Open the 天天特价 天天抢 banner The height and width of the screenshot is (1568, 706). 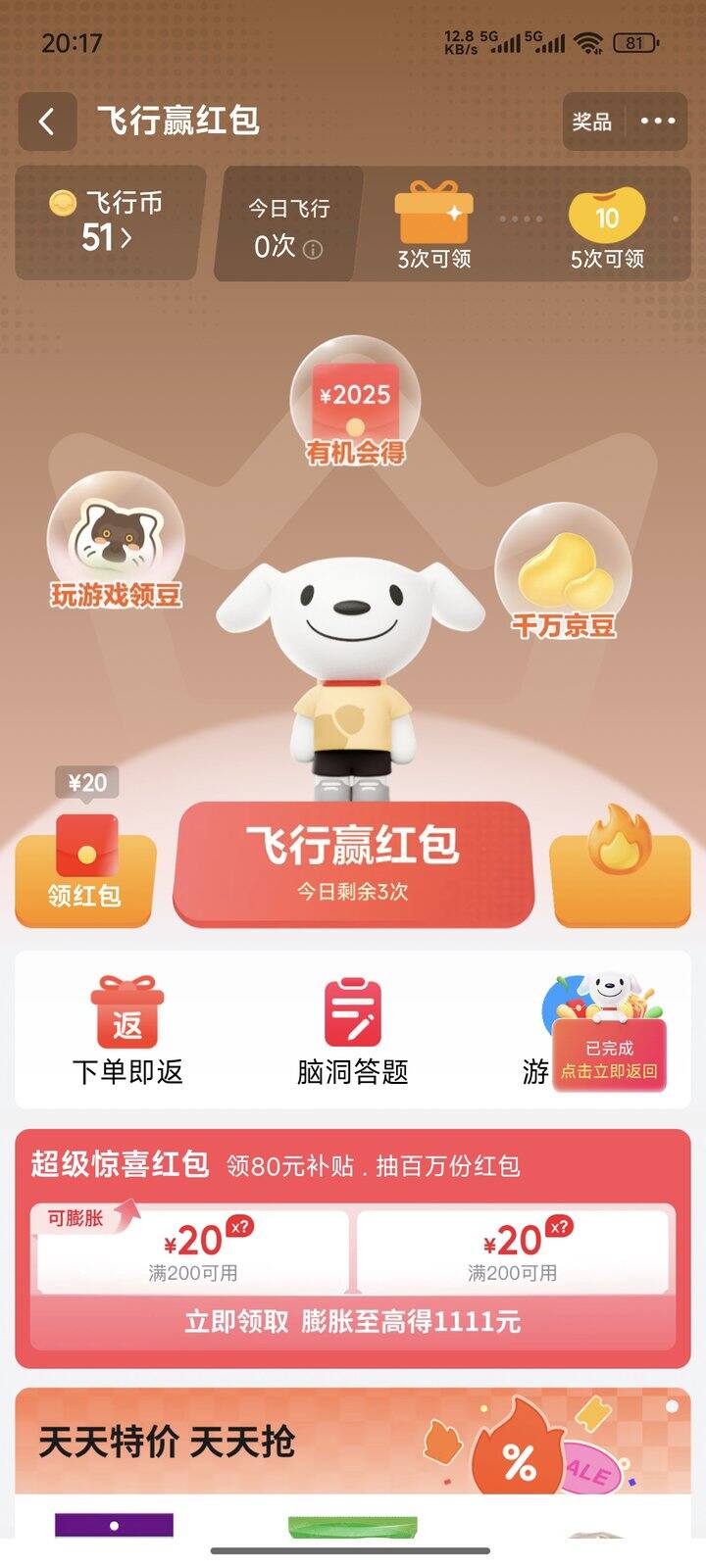point(353,1441)
